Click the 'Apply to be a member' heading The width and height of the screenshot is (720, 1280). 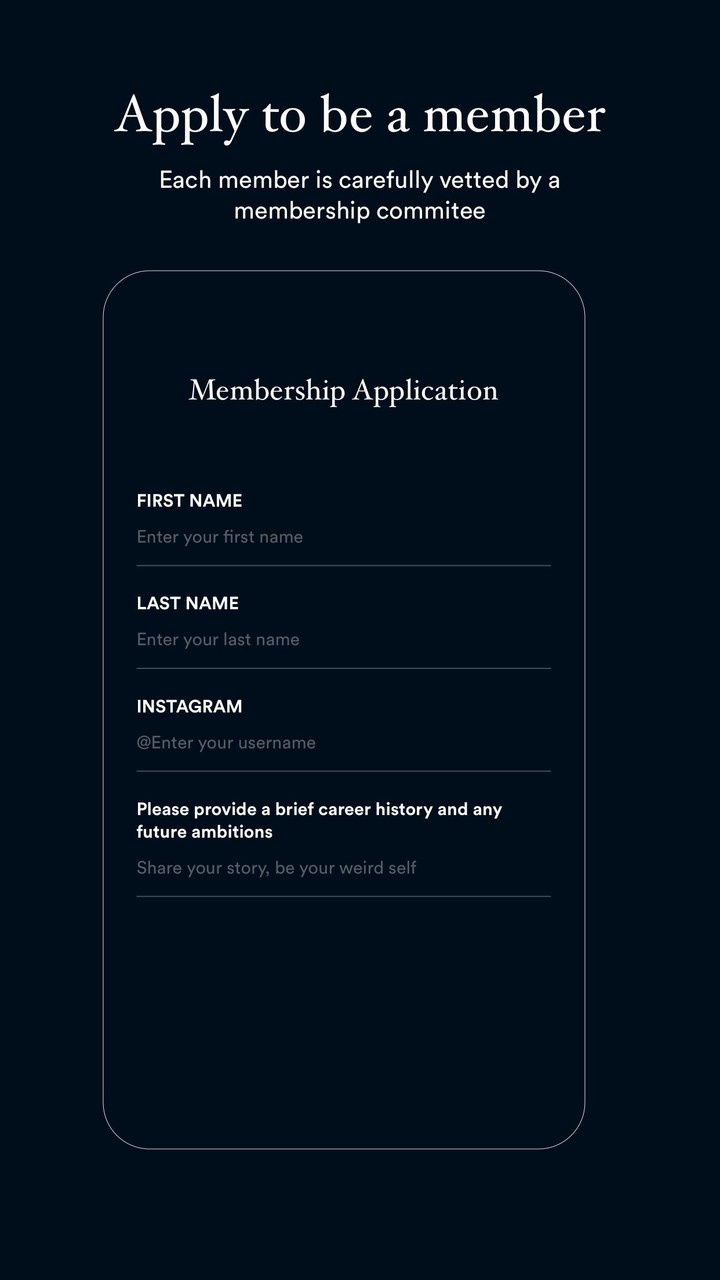pyautogui.click(x=360, y=114)
